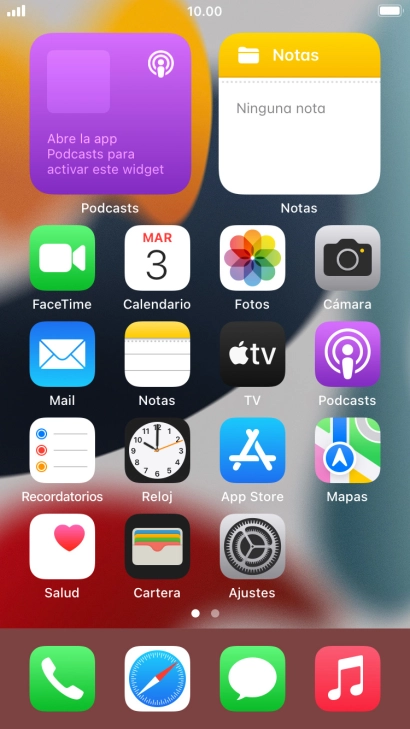This screenshot has width=410, height=729.
Task: Open Messages from the dock
Action: [252, 678]
